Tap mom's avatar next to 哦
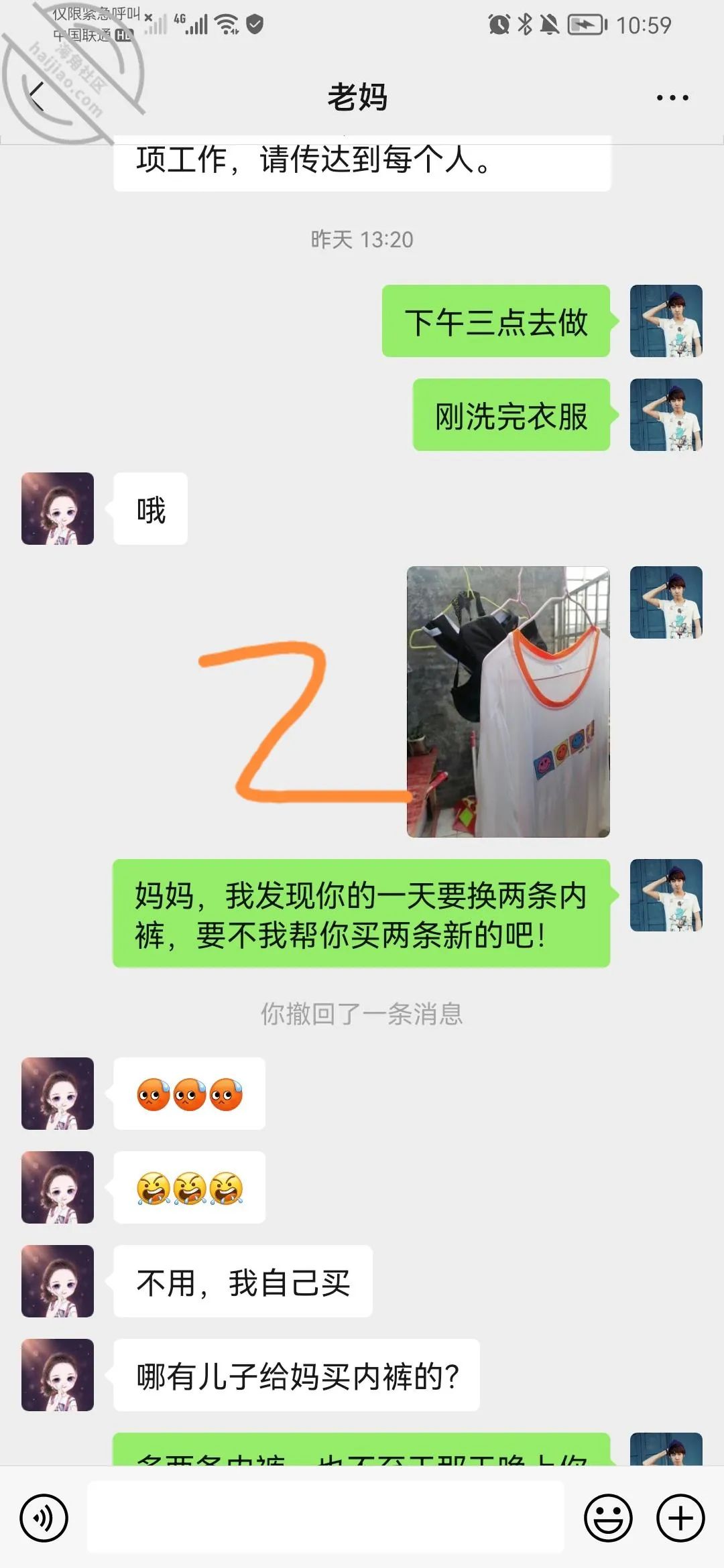 pyautogui.click(x=58, y=509)
